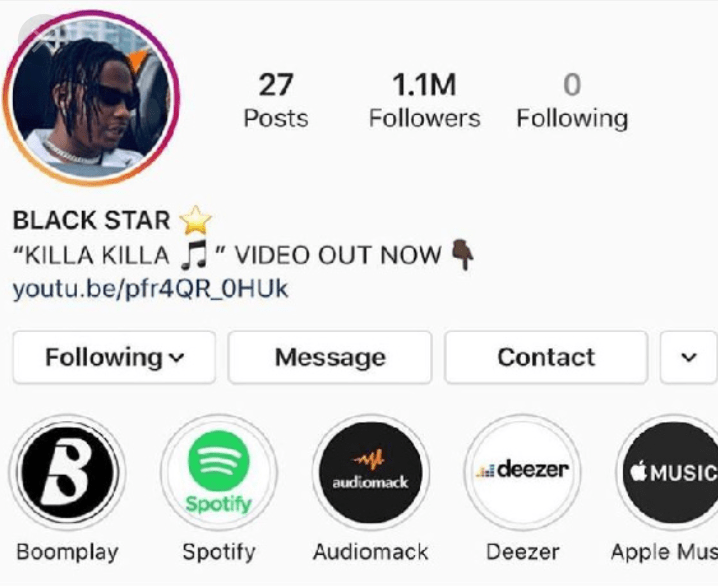Tap the Contact button

point(546,357)
